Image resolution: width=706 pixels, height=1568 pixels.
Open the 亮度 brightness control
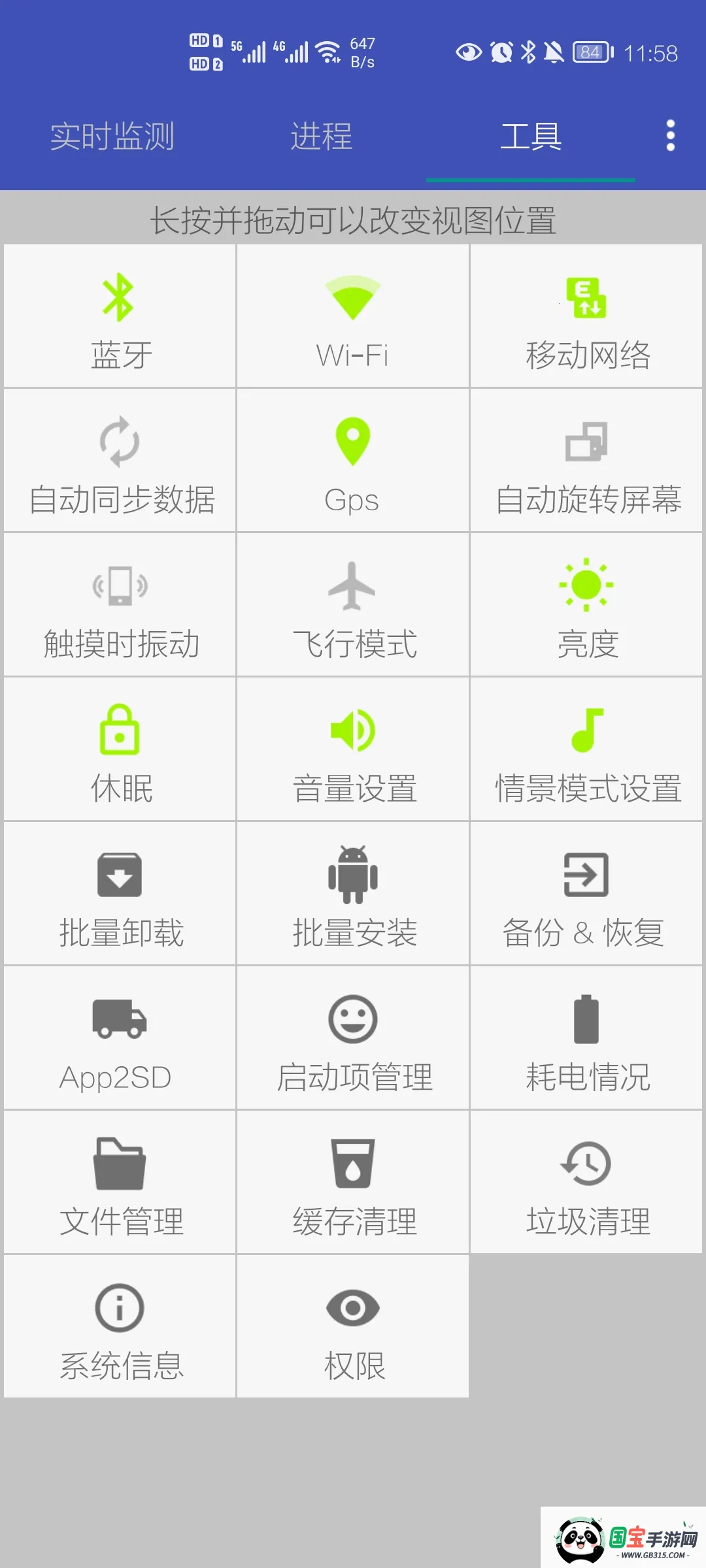click(586, 604)
